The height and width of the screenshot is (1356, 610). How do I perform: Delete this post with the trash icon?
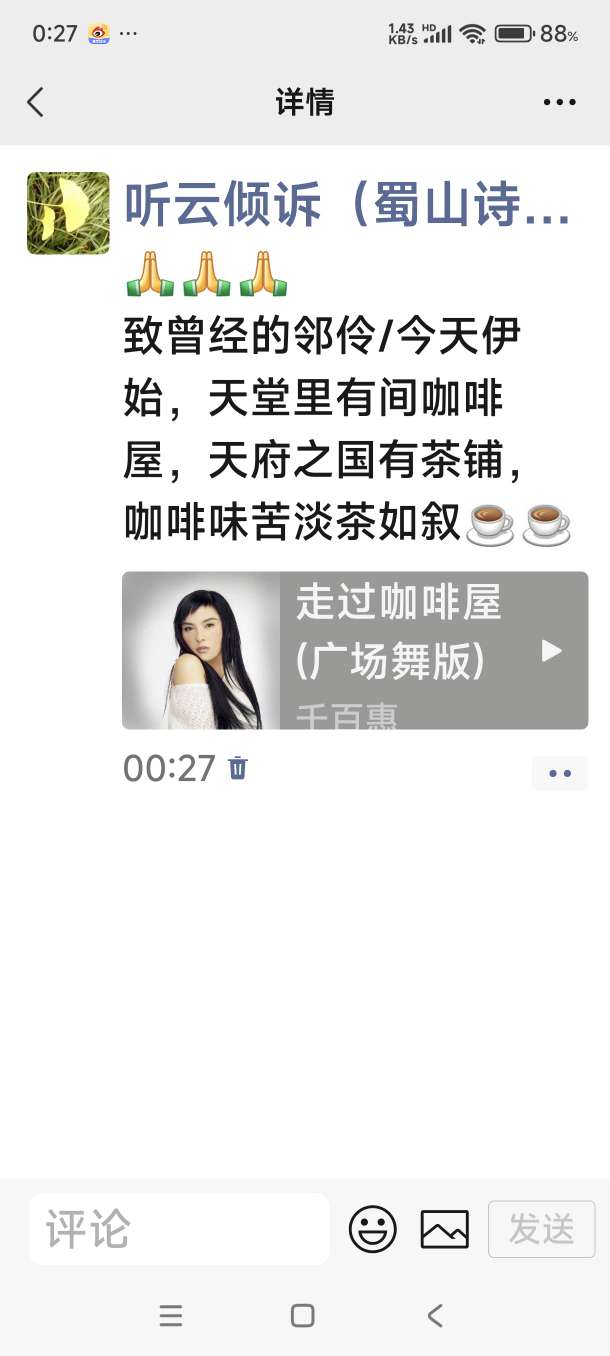(x=238, y=768)
